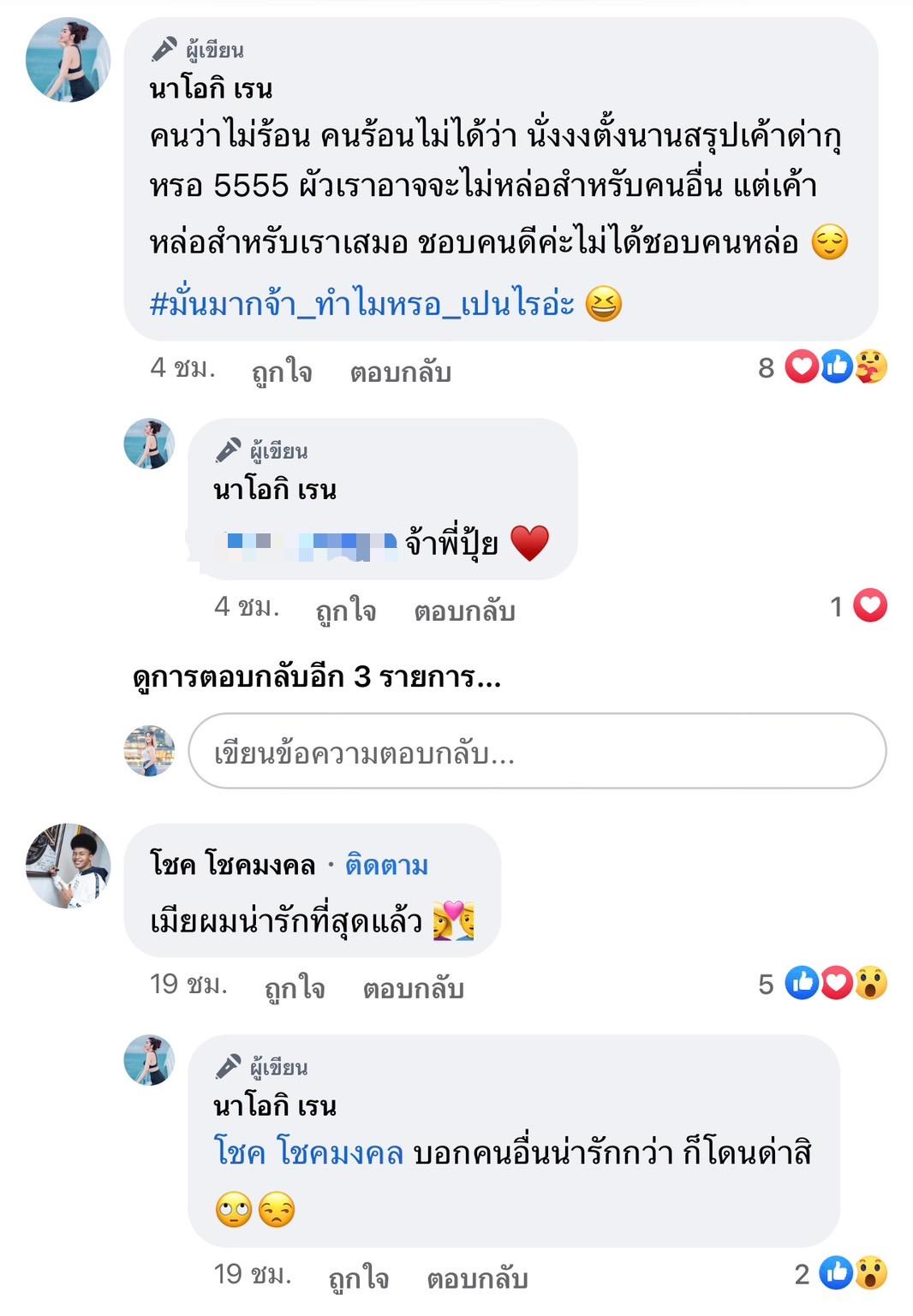Reply to the comment with hashtag #มั่นมากจ้า
Image resolution: width=913 pixels, height=1316 pixels.
tap(400, 372)
